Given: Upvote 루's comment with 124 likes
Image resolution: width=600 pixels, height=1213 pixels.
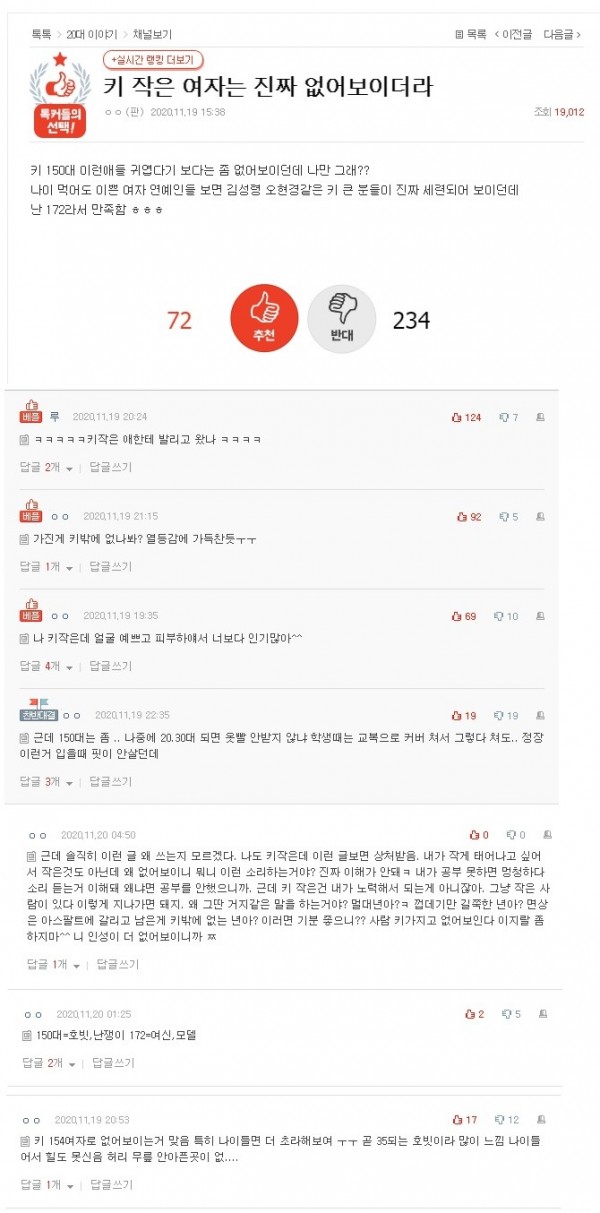Looking at the screenshot, I should 466,417.
